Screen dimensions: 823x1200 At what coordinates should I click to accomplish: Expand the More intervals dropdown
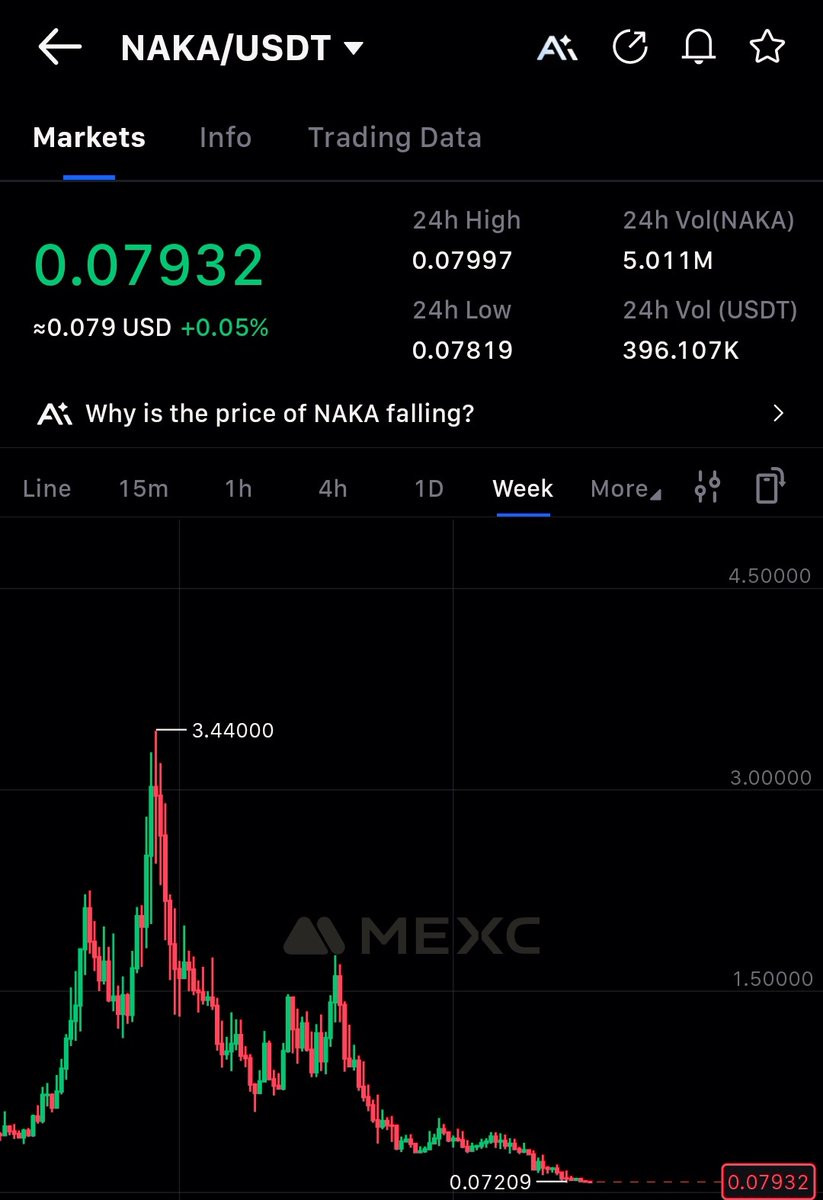626,488
